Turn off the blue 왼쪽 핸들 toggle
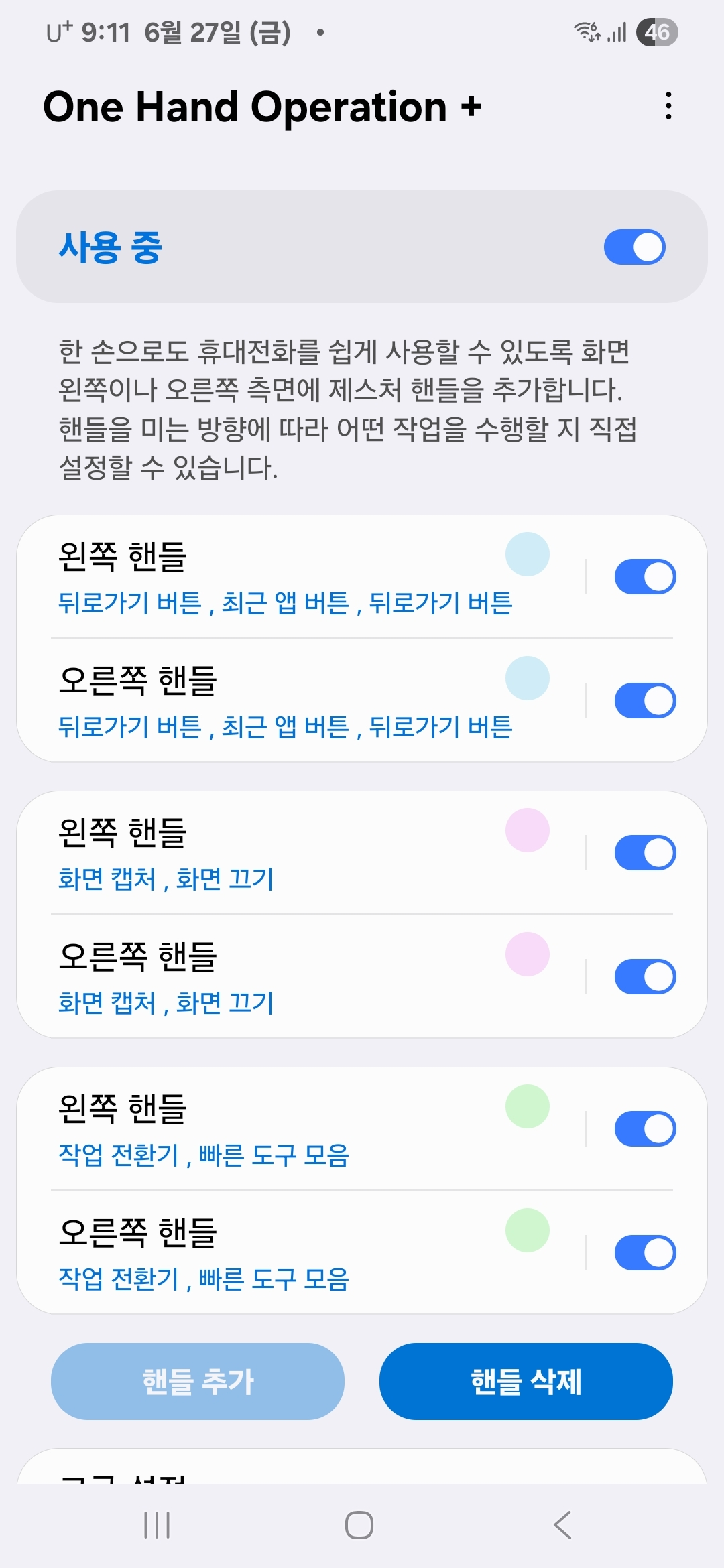 point(645,575)
